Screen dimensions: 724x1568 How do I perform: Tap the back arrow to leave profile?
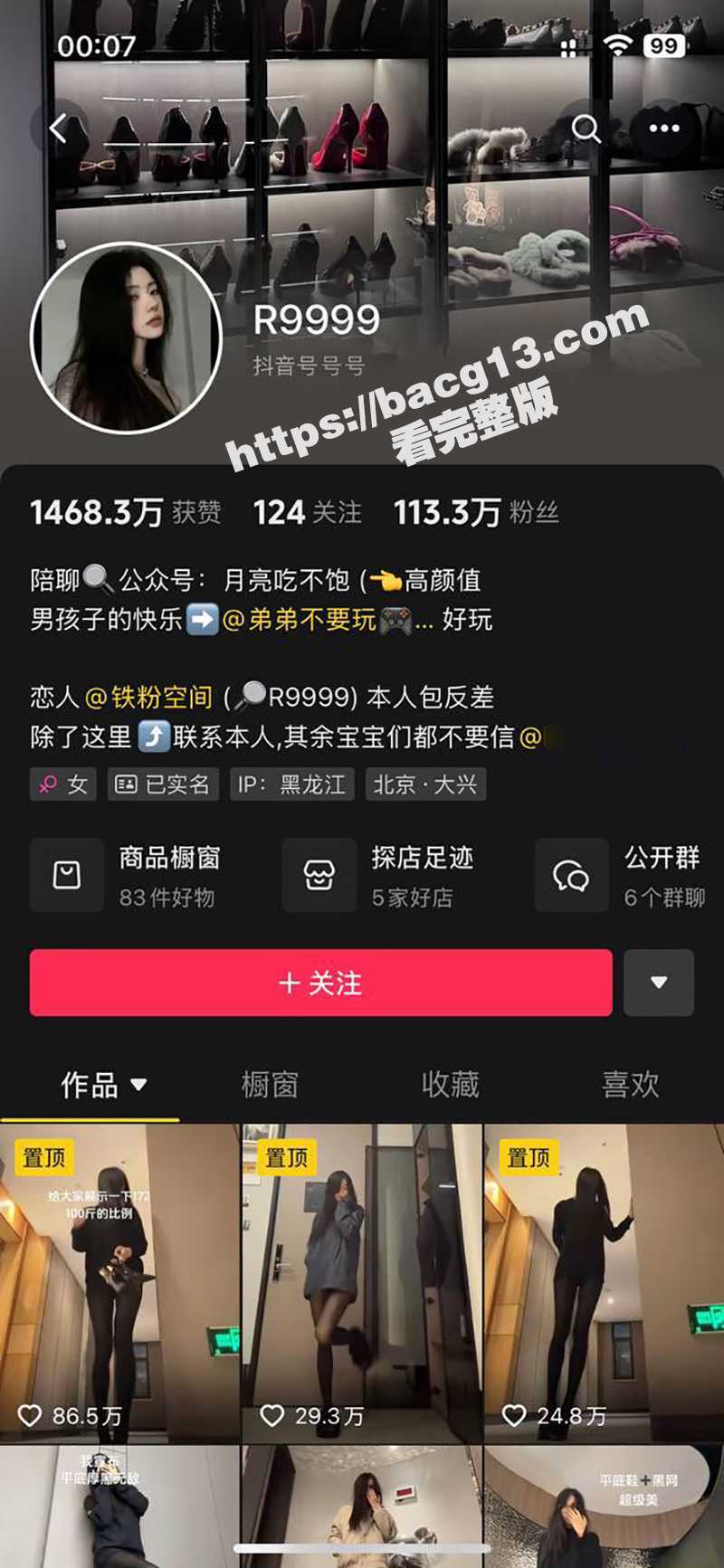(56, 128)
